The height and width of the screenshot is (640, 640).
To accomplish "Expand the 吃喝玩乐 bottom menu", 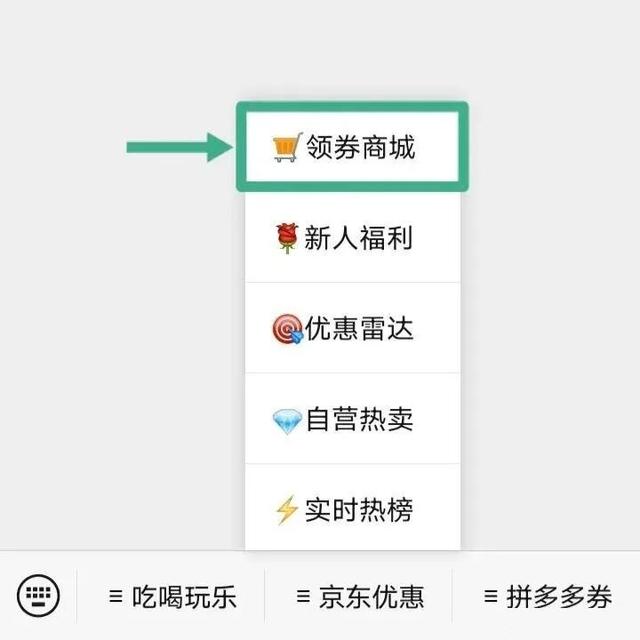I will [x=172, y=598].
